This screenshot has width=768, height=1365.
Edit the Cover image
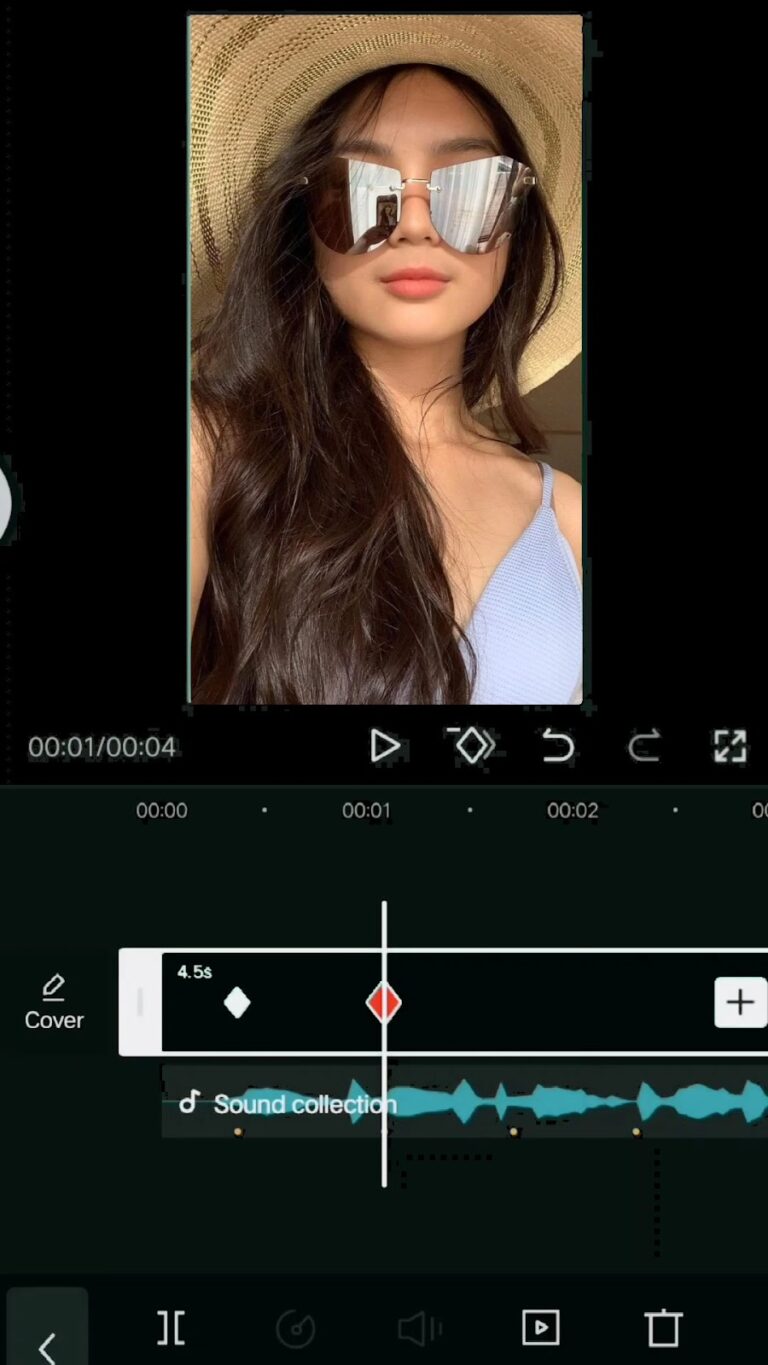tap(54, 1002)
